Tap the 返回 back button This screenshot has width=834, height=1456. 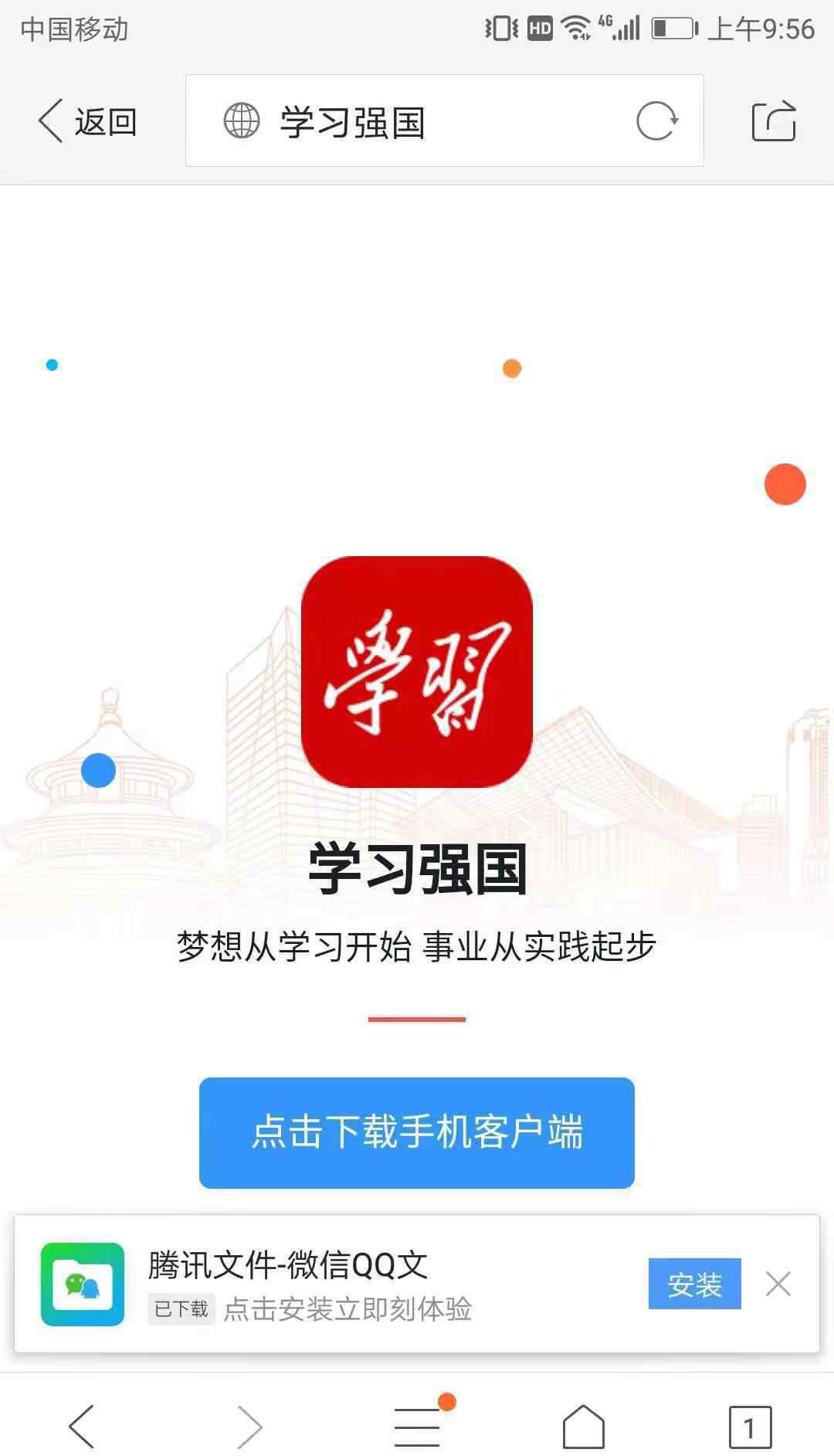point(87,122)
